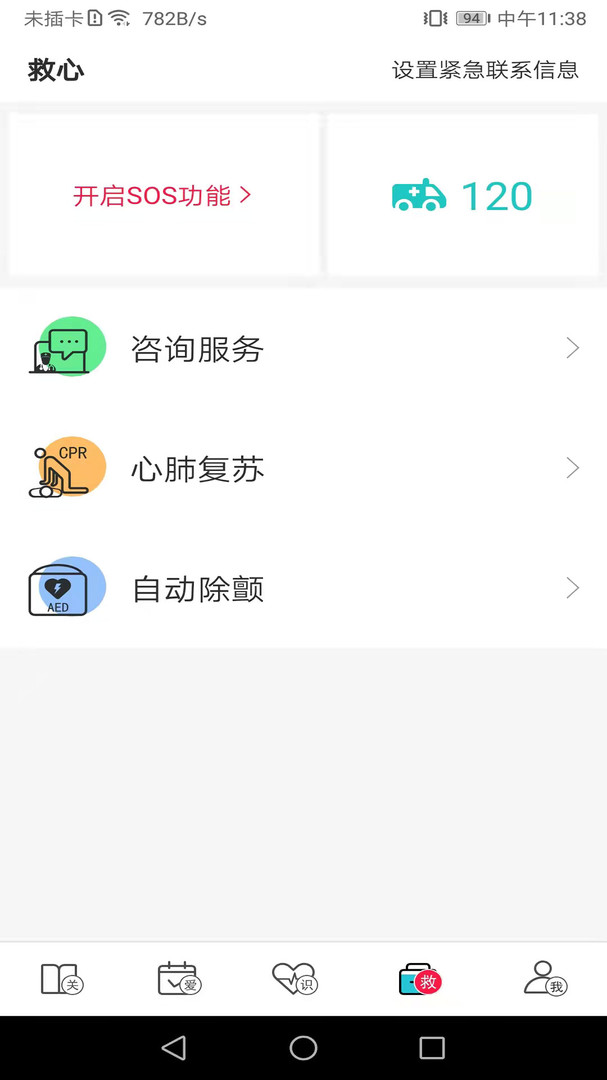Open 咨询服务 consultation service
Image resolution: width=607 pixels, height=1080 pixels.
coord(303,348)
